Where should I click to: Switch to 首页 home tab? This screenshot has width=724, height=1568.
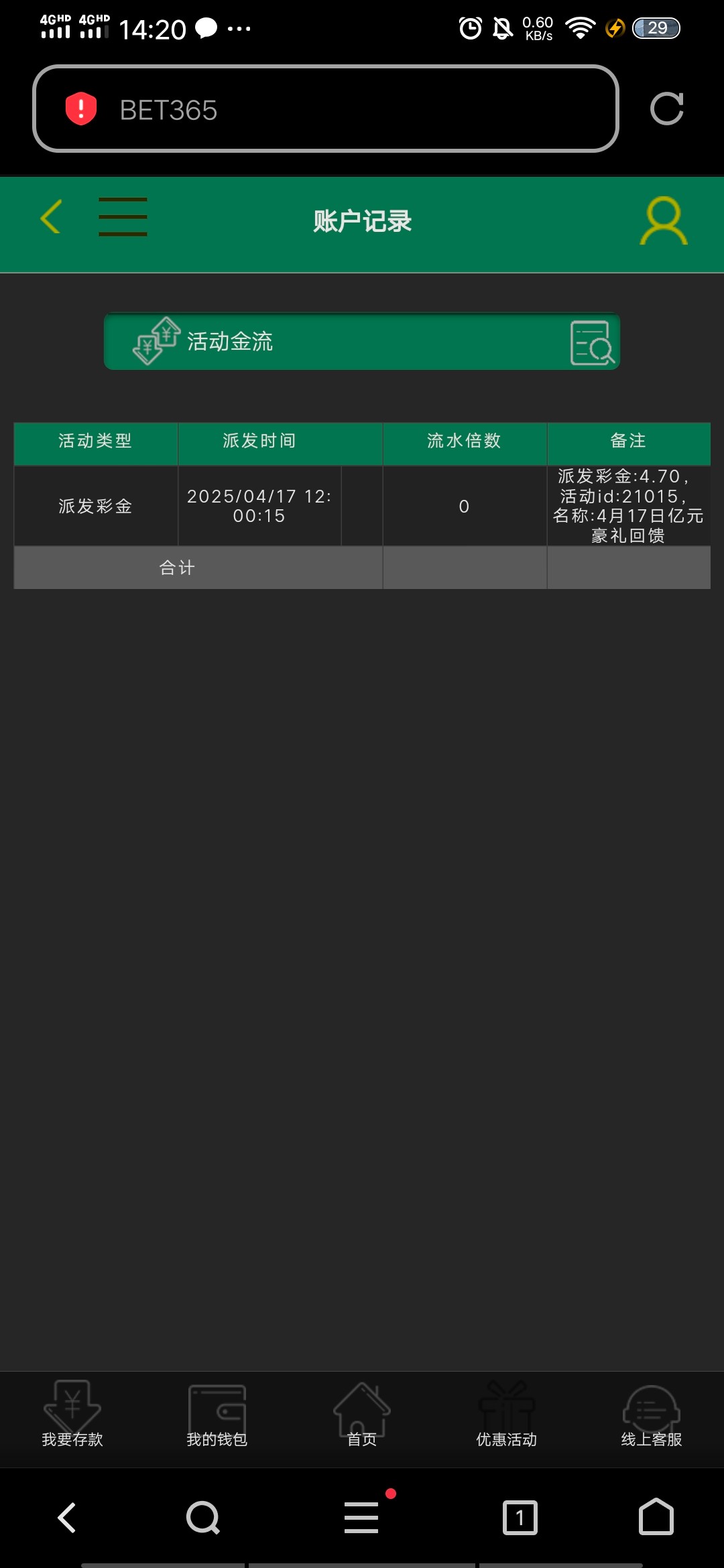(362, 1415)
